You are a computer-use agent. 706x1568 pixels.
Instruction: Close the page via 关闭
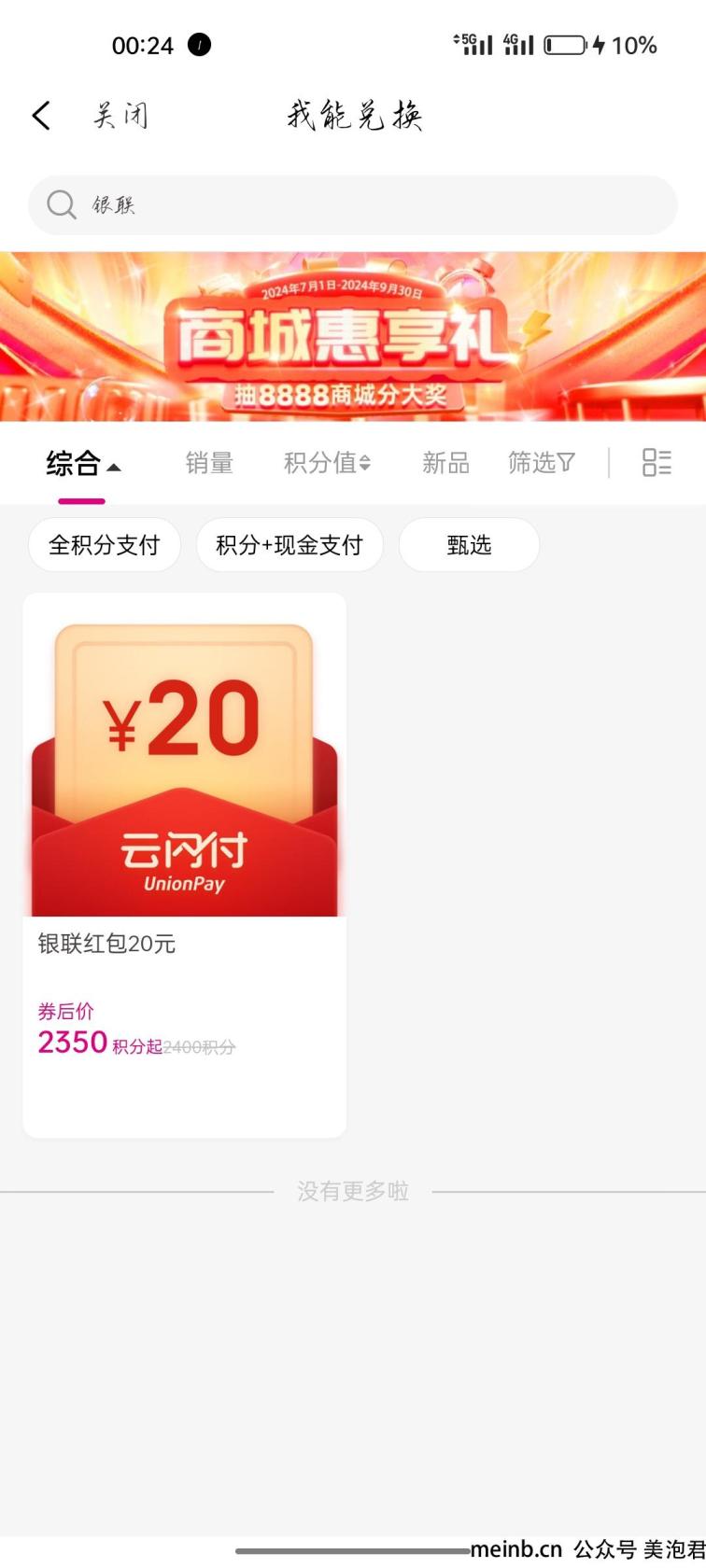[120, 116]
